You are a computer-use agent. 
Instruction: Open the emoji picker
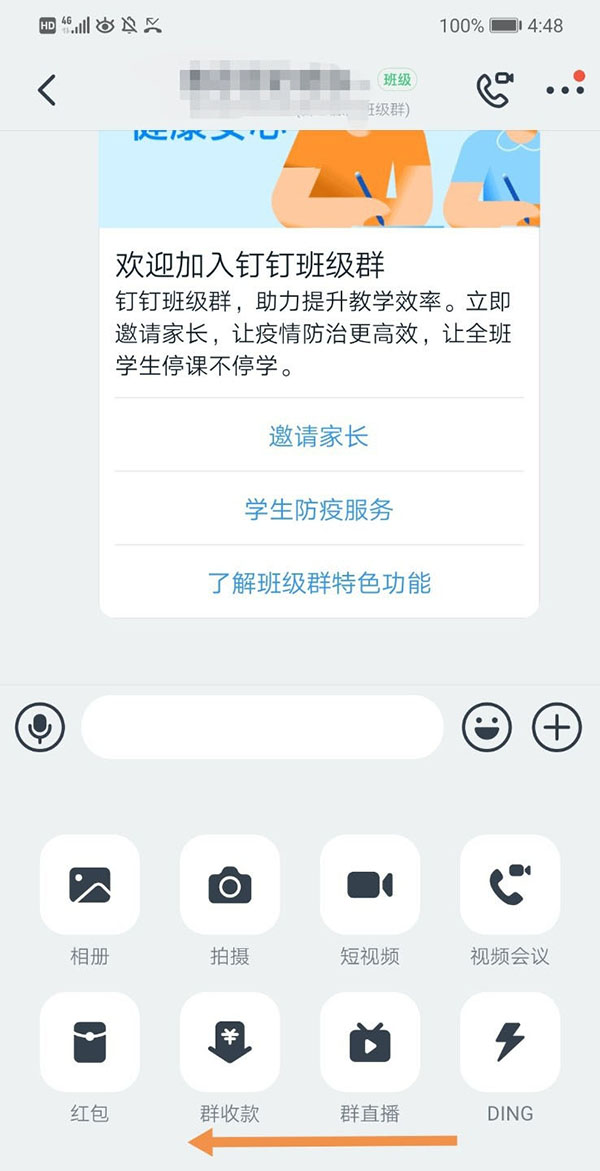coord(486,727)
